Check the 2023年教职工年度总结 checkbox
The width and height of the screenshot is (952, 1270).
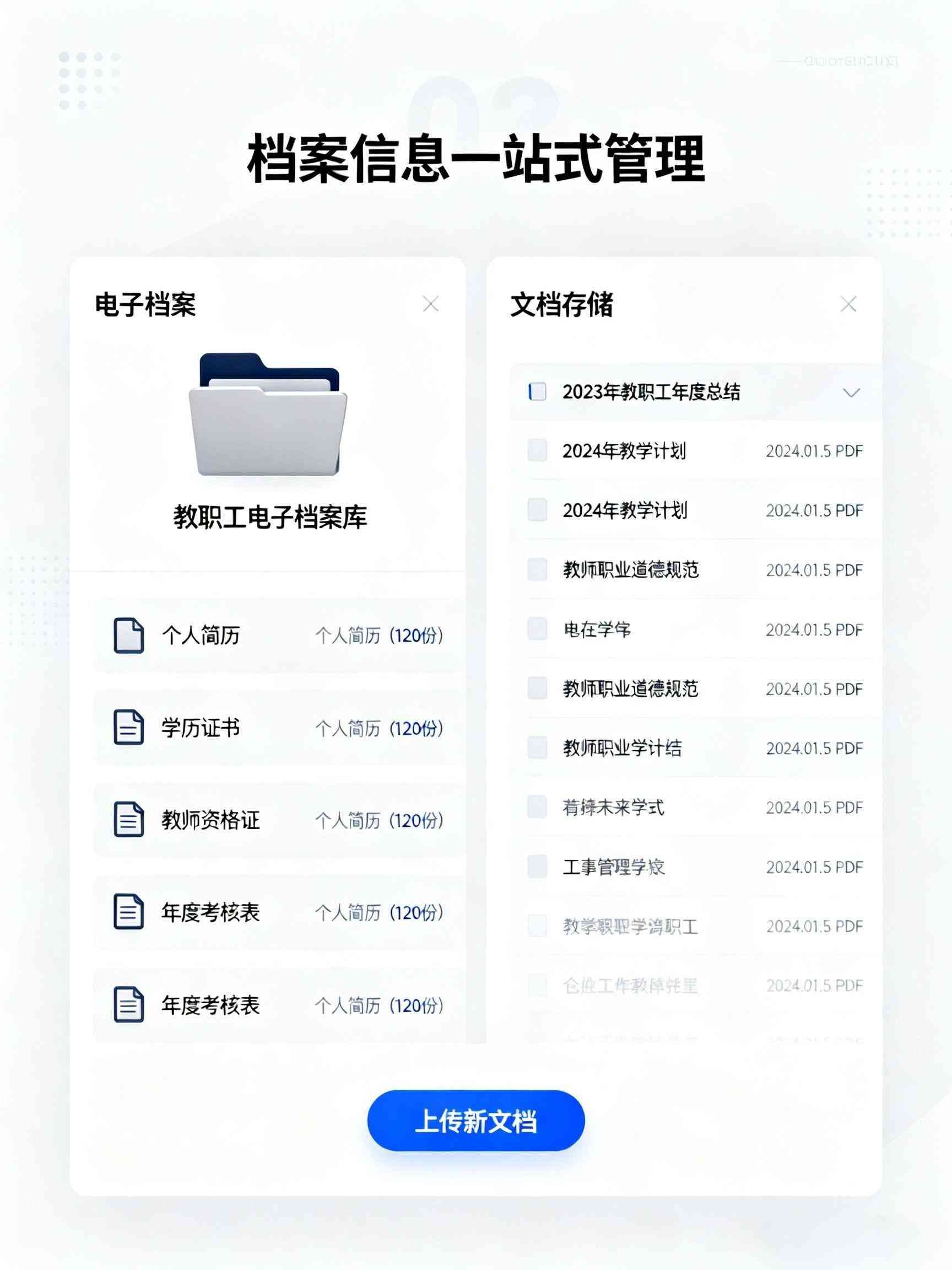pyautogui.click(x=536, y=392)
